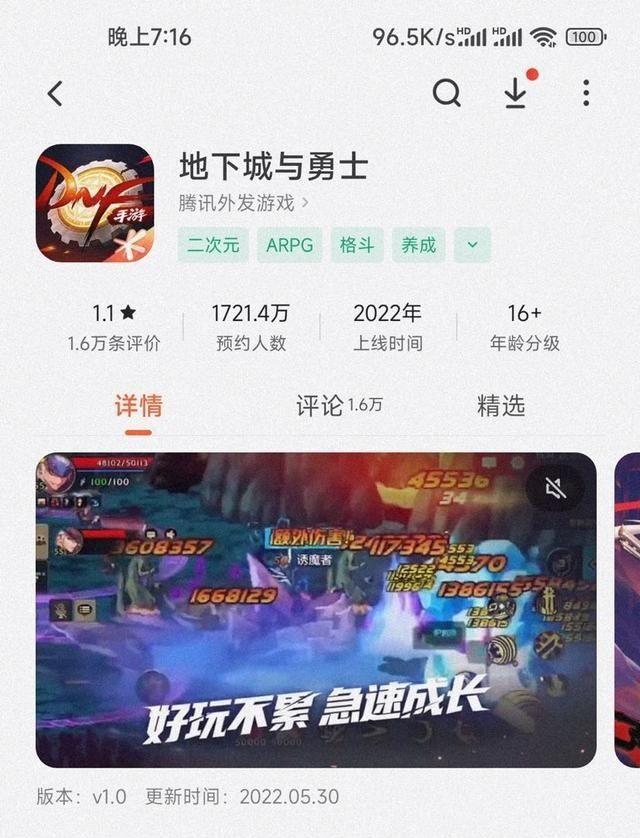Screen dimensions: 640x838
Task: Open the search icon
Action: click(446, 93)
